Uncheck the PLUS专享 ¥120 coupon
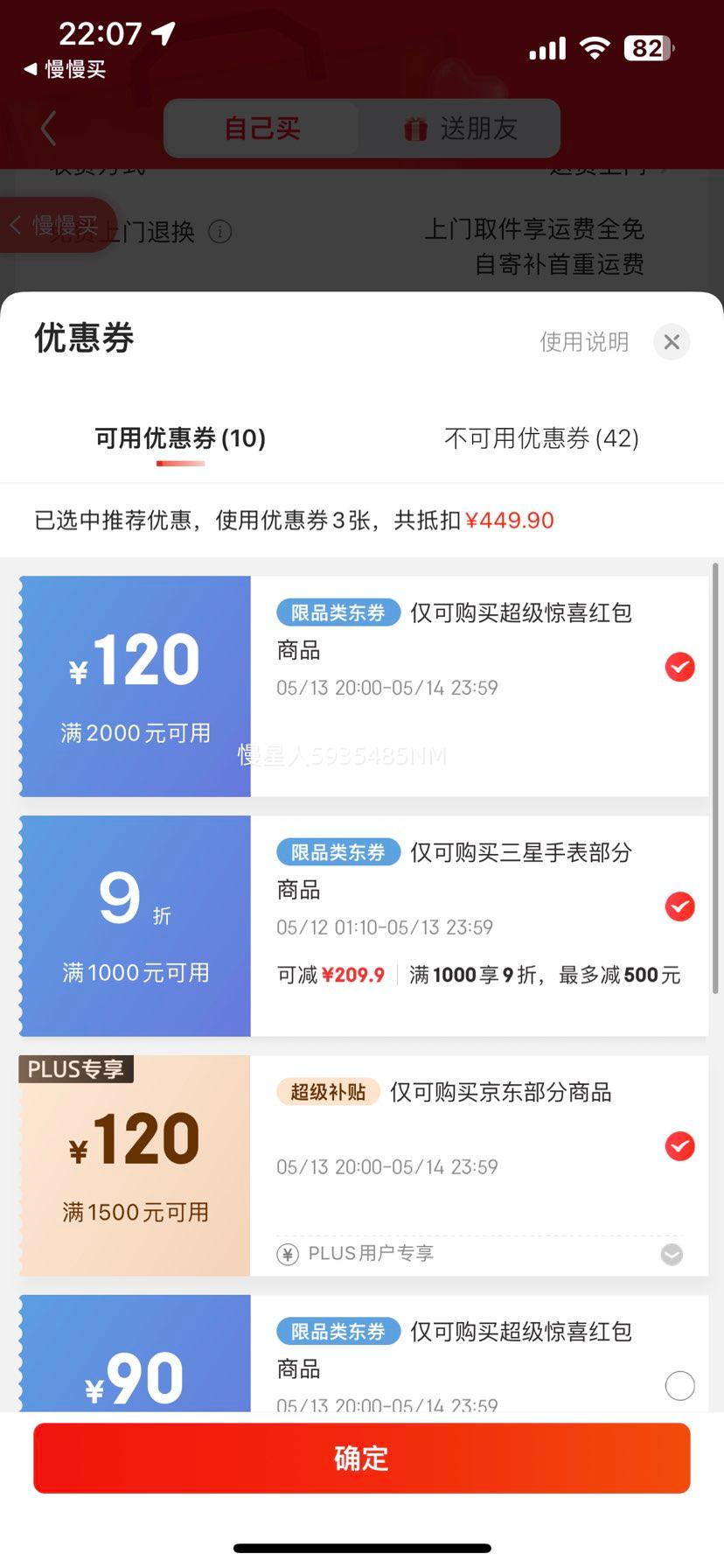This screenshot has width=724, height=1568. pos(679,1146)
